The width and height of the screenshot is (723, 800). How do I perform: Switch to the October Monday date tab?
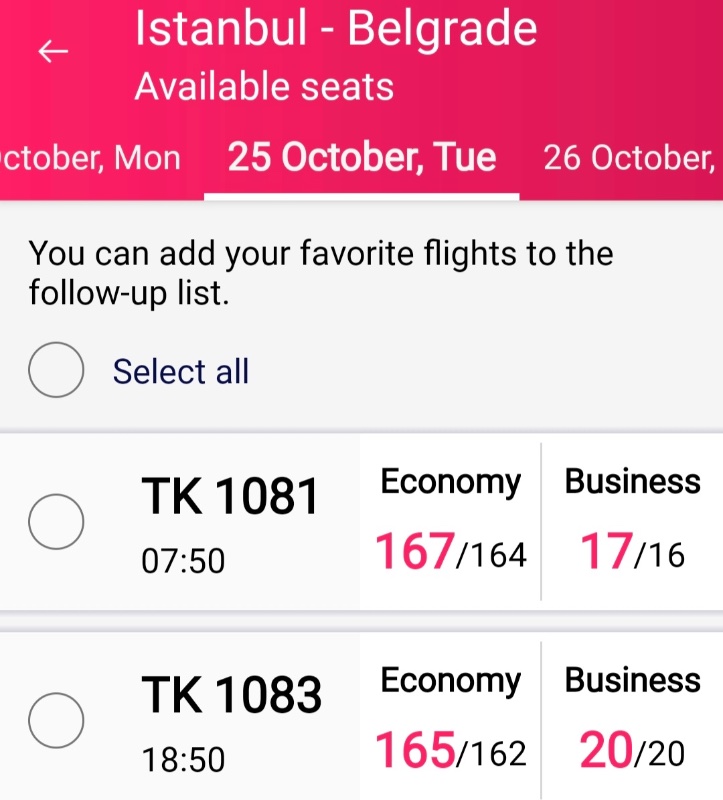pos(90,158)
